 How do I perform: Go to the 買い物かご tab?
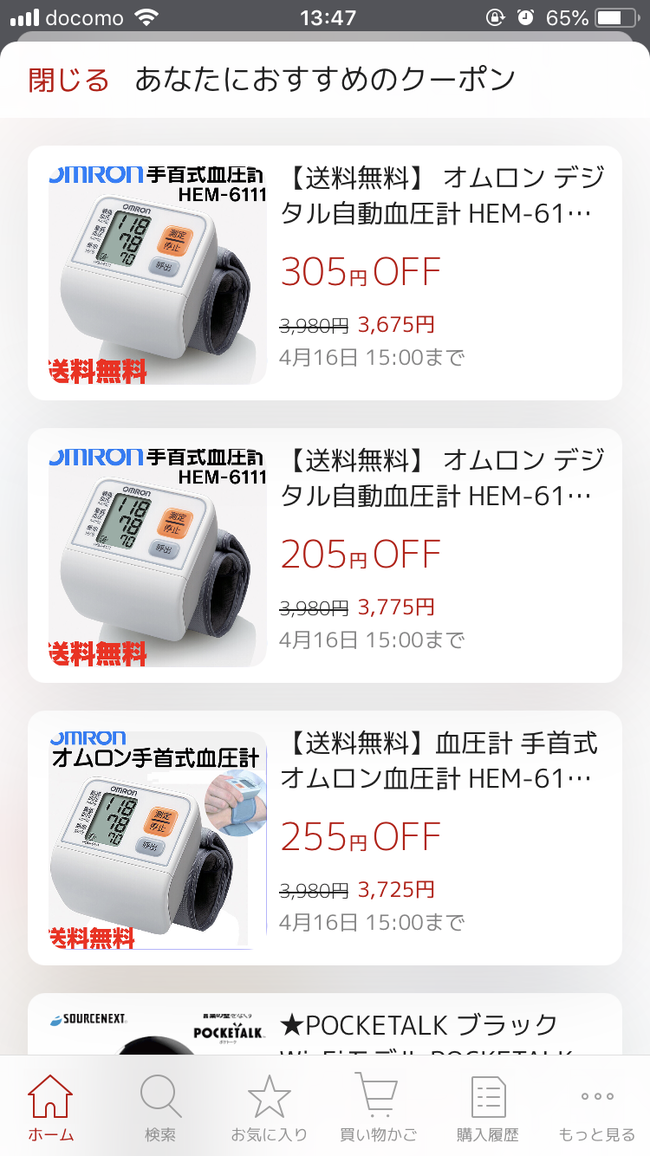point(378,1107)
